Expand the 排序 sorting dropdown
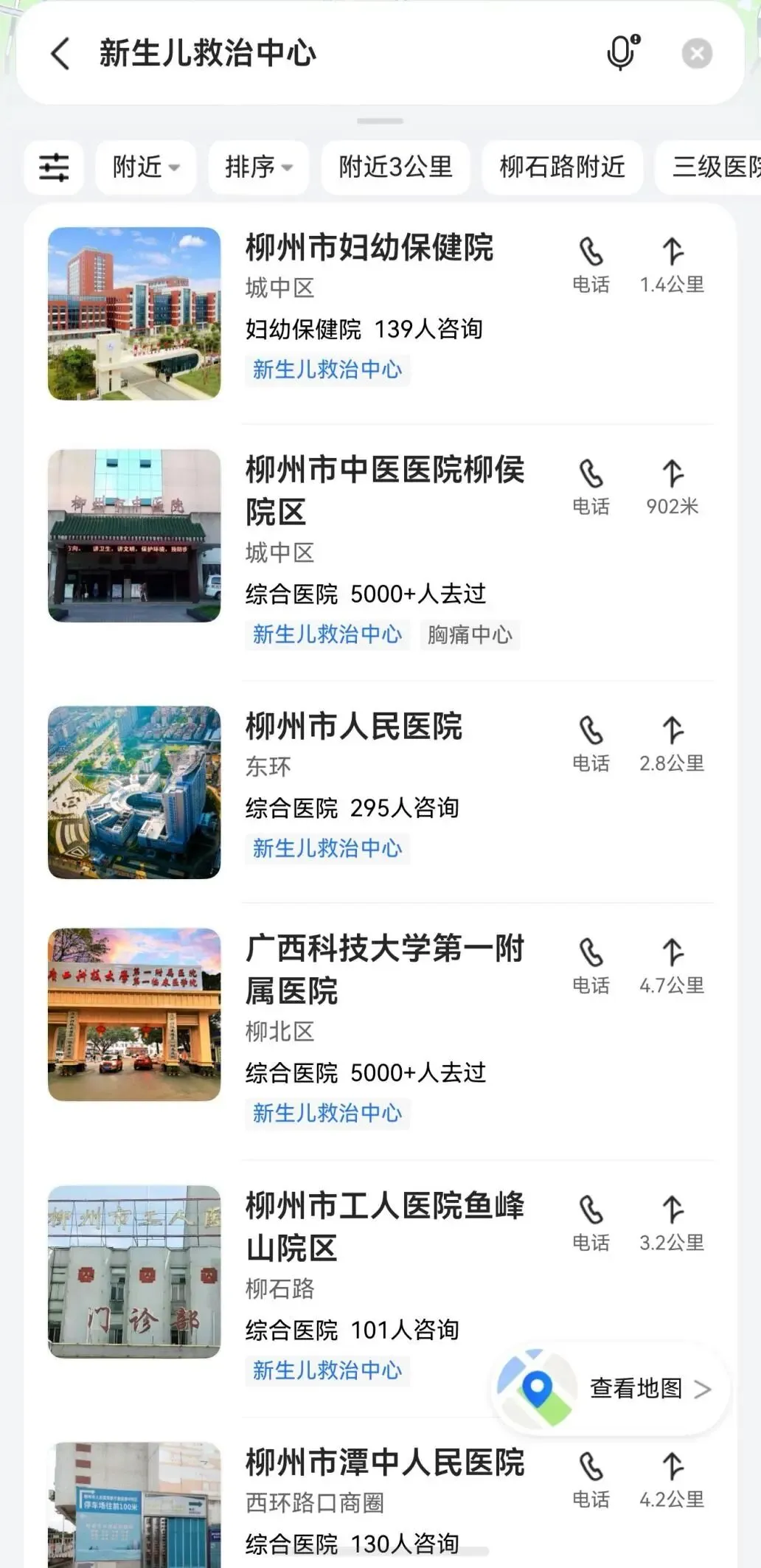 pos(258,167)
